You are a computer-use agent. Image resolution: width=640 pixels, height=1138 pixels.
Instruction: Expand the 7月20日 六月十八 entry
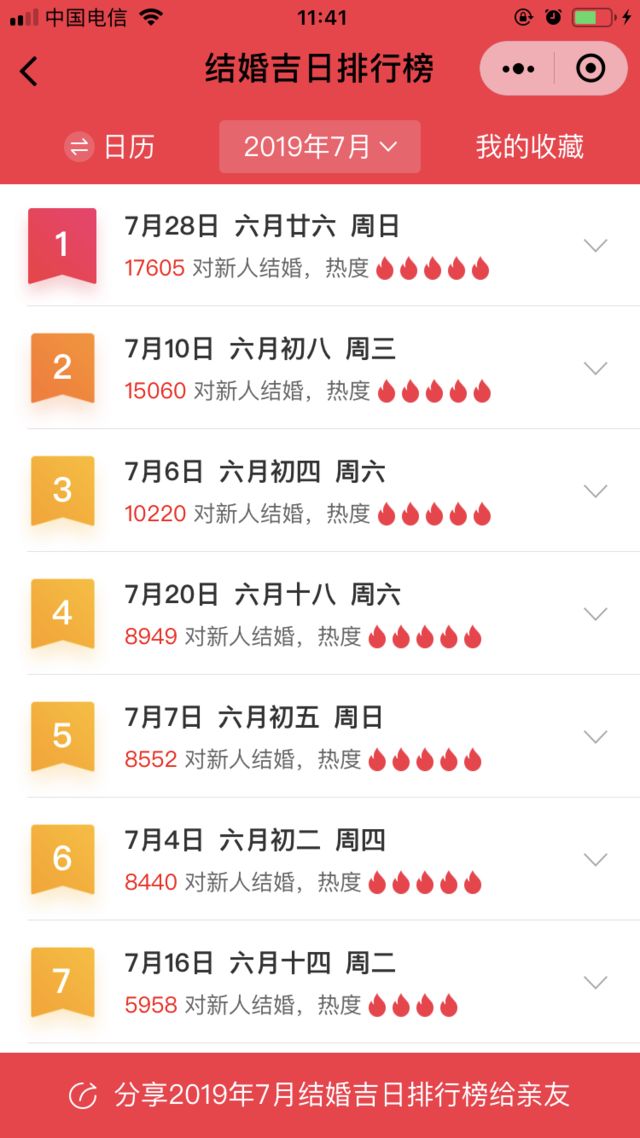596,614
